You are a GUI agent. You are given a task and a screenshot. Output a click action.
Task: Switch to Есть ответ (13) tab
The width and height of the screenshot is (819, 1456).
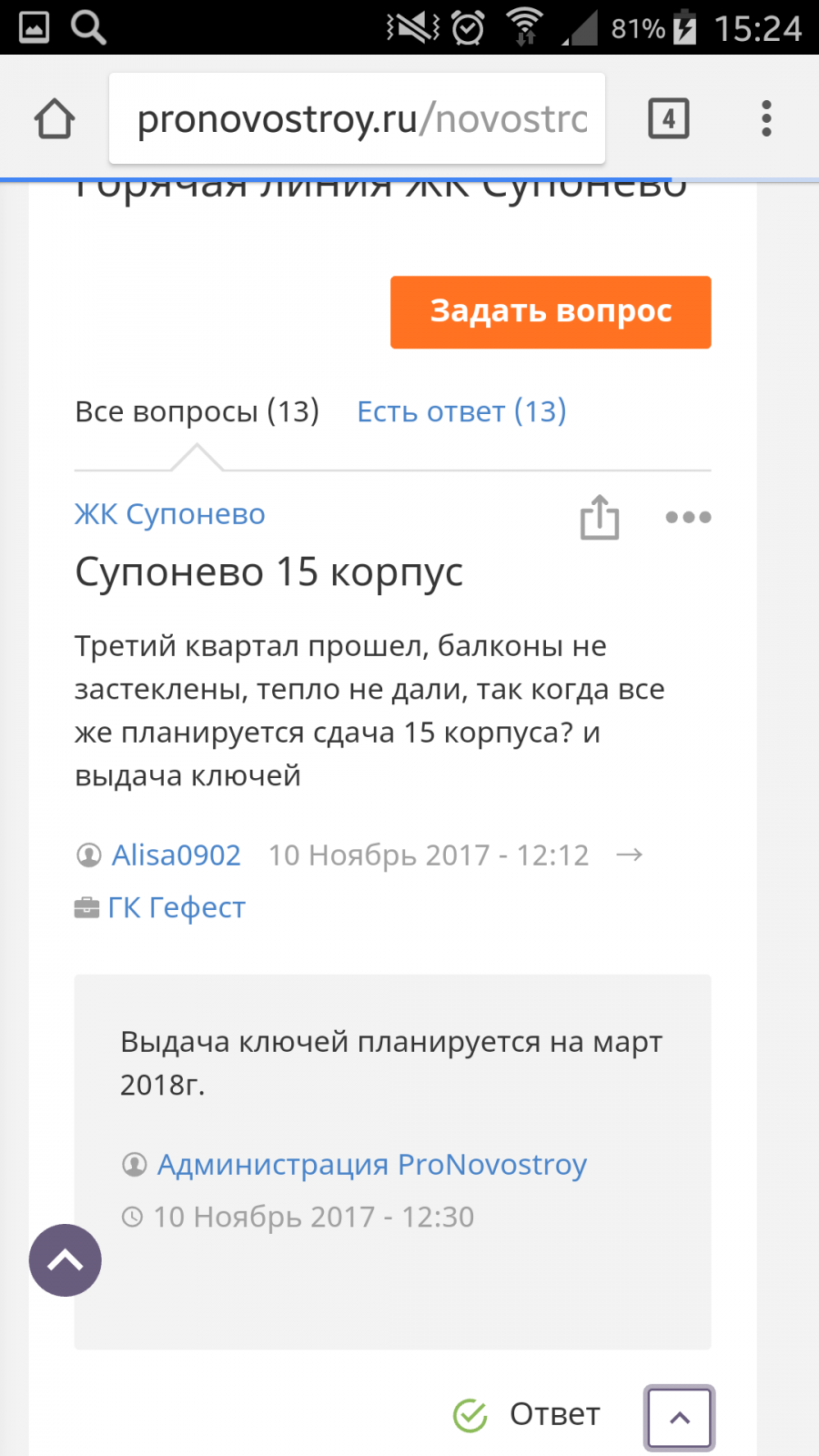click(461, 411)
